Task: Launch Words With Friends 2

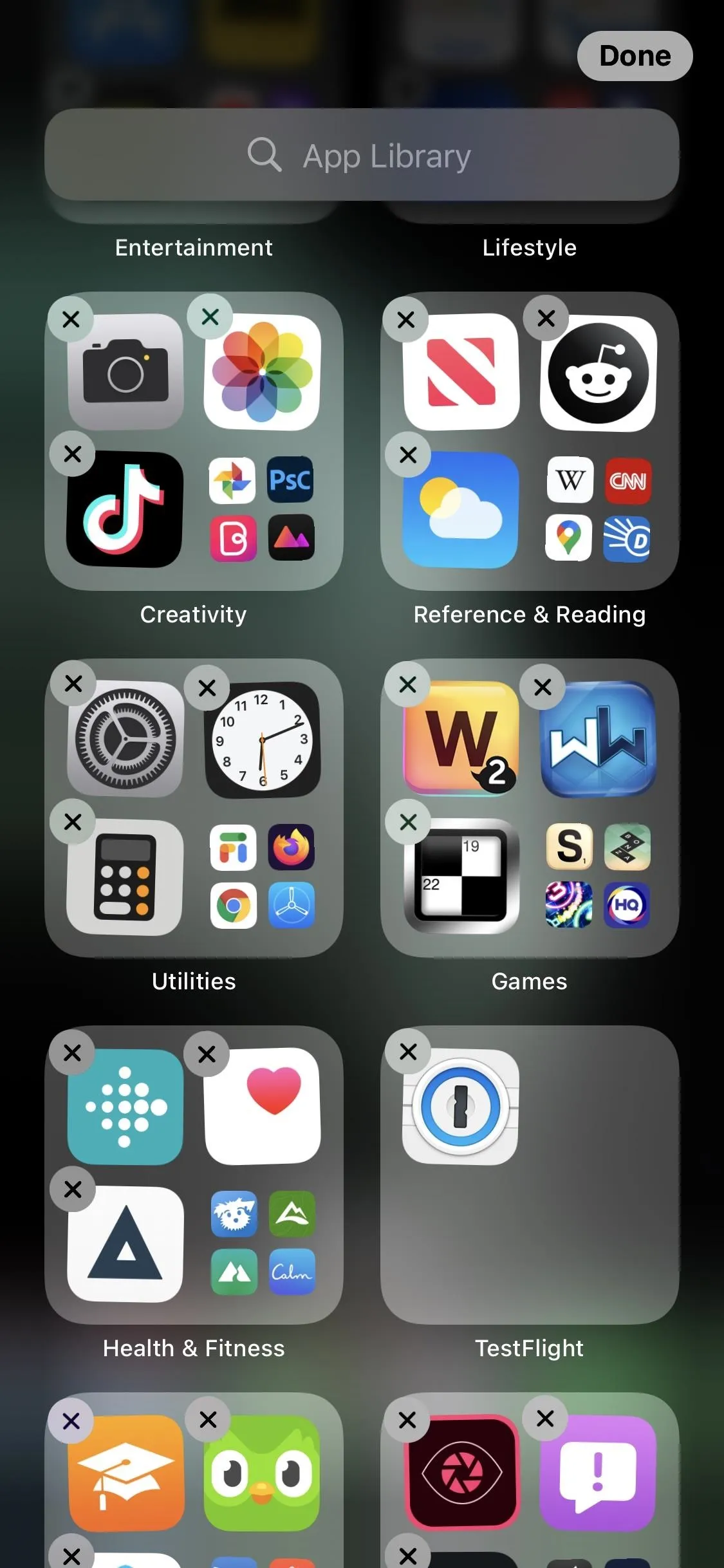Action: (461, 739)
